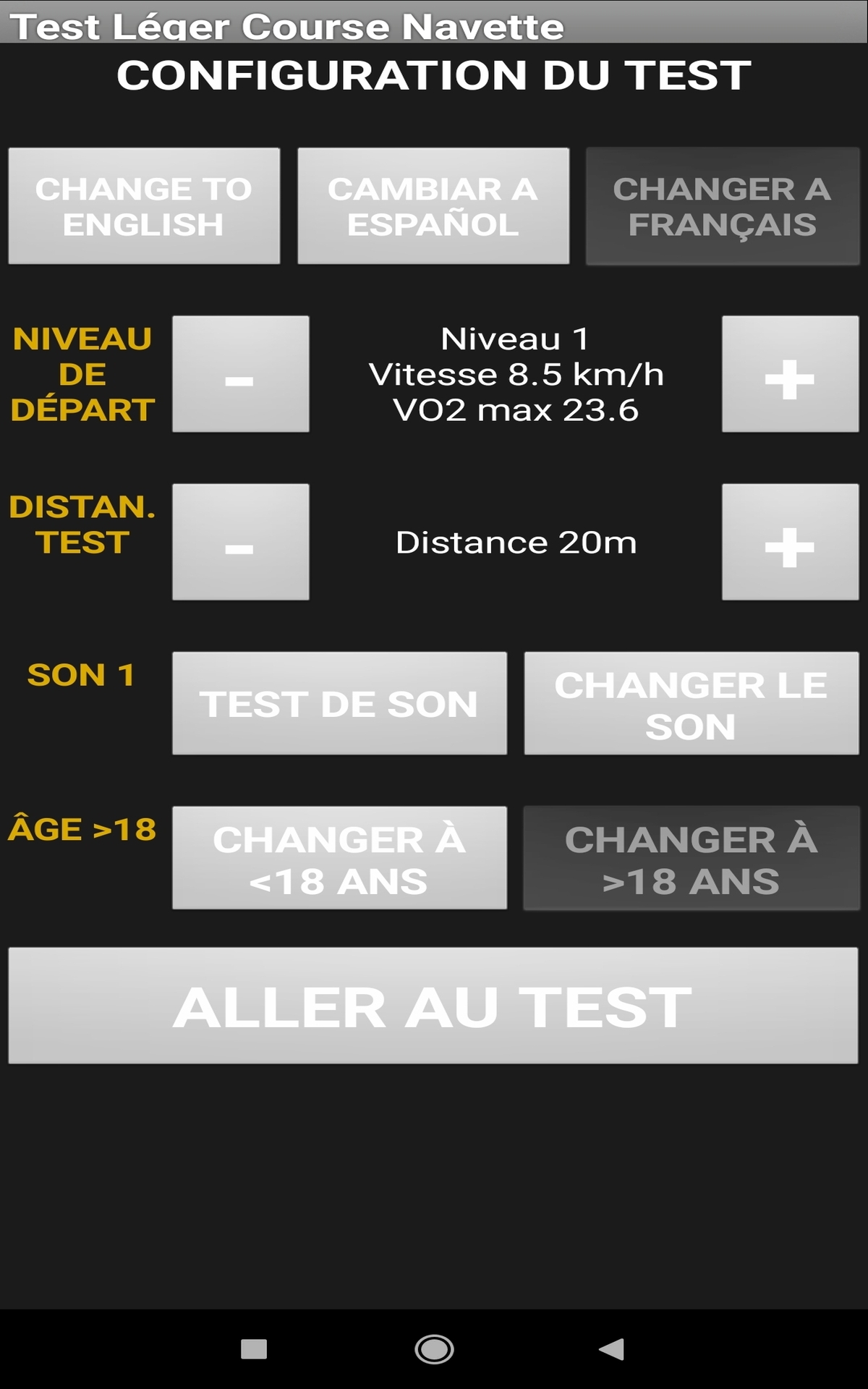Increment Niveau 1 using the level stepper
Image resolution: width=868 pixels, height=1389 pixels.
point(788,375)
